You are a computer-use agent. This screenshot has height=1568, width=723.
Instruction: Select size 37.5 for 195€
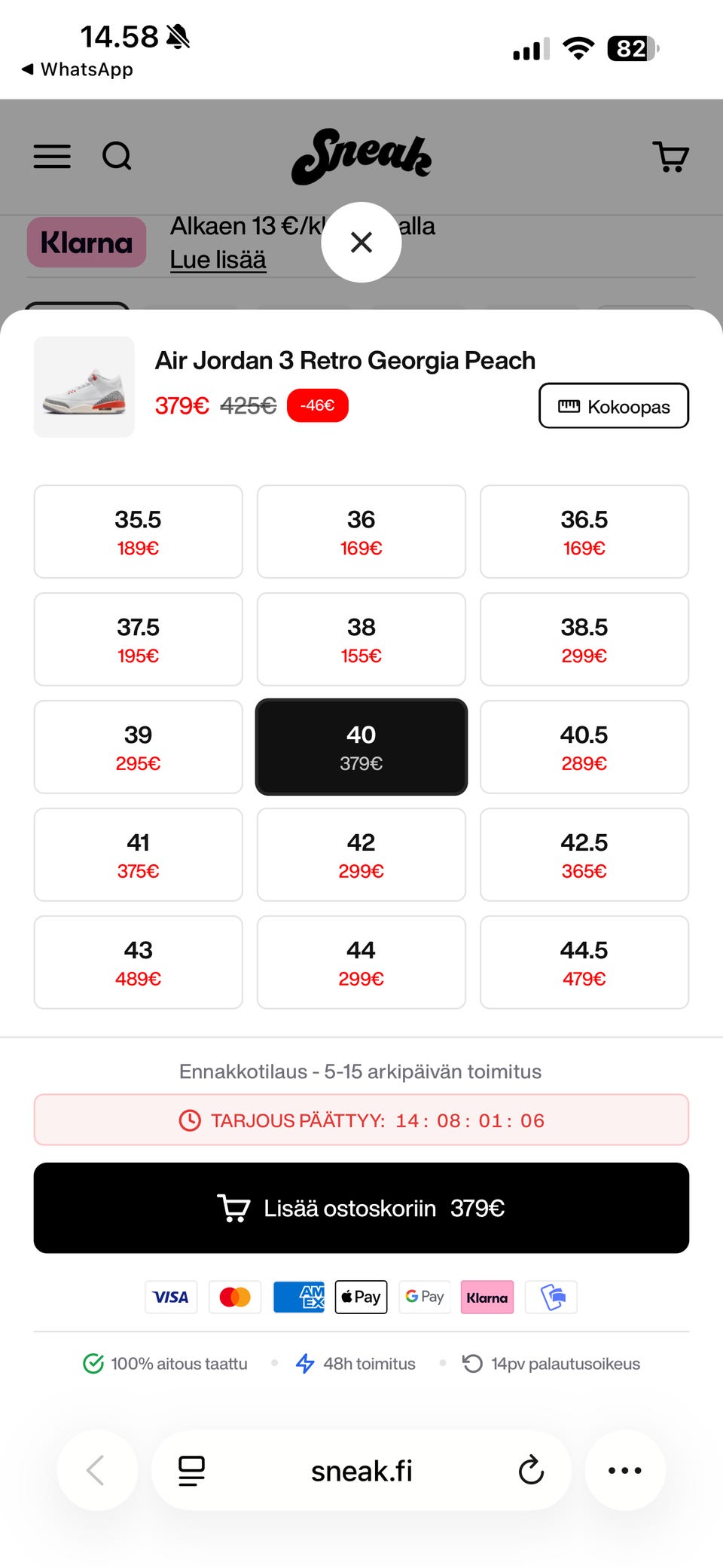coord(139,640)
